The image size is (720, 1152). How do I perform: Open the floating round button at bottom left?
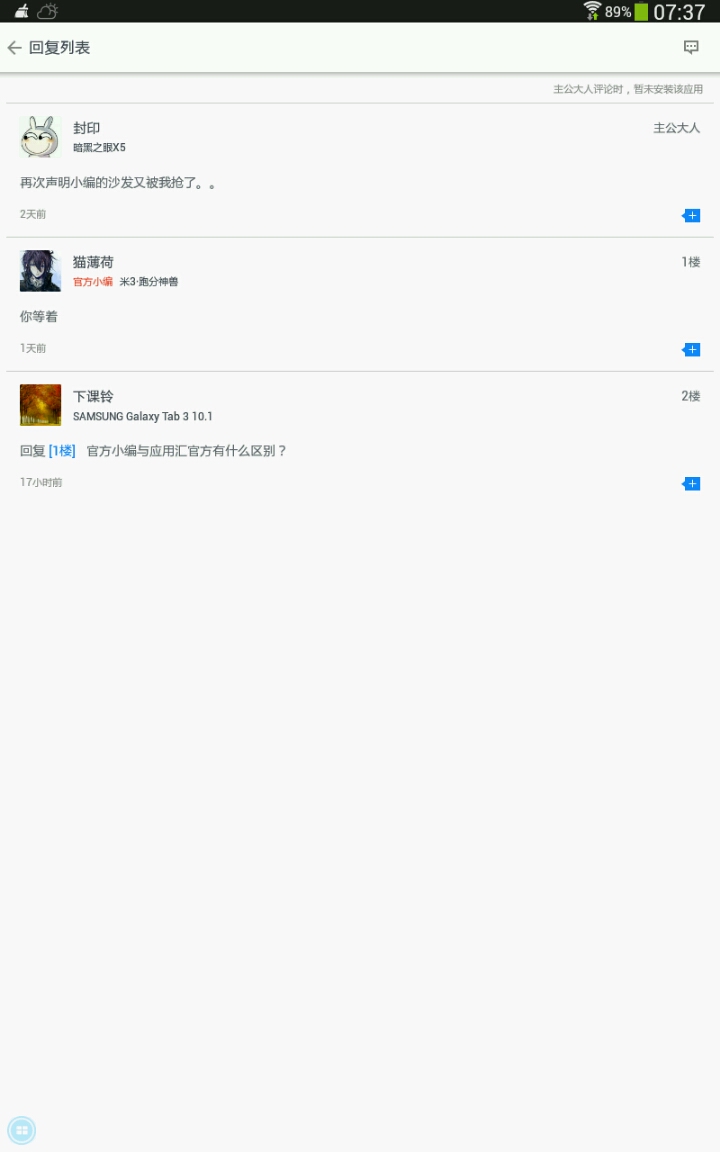tap(22, 1131)
